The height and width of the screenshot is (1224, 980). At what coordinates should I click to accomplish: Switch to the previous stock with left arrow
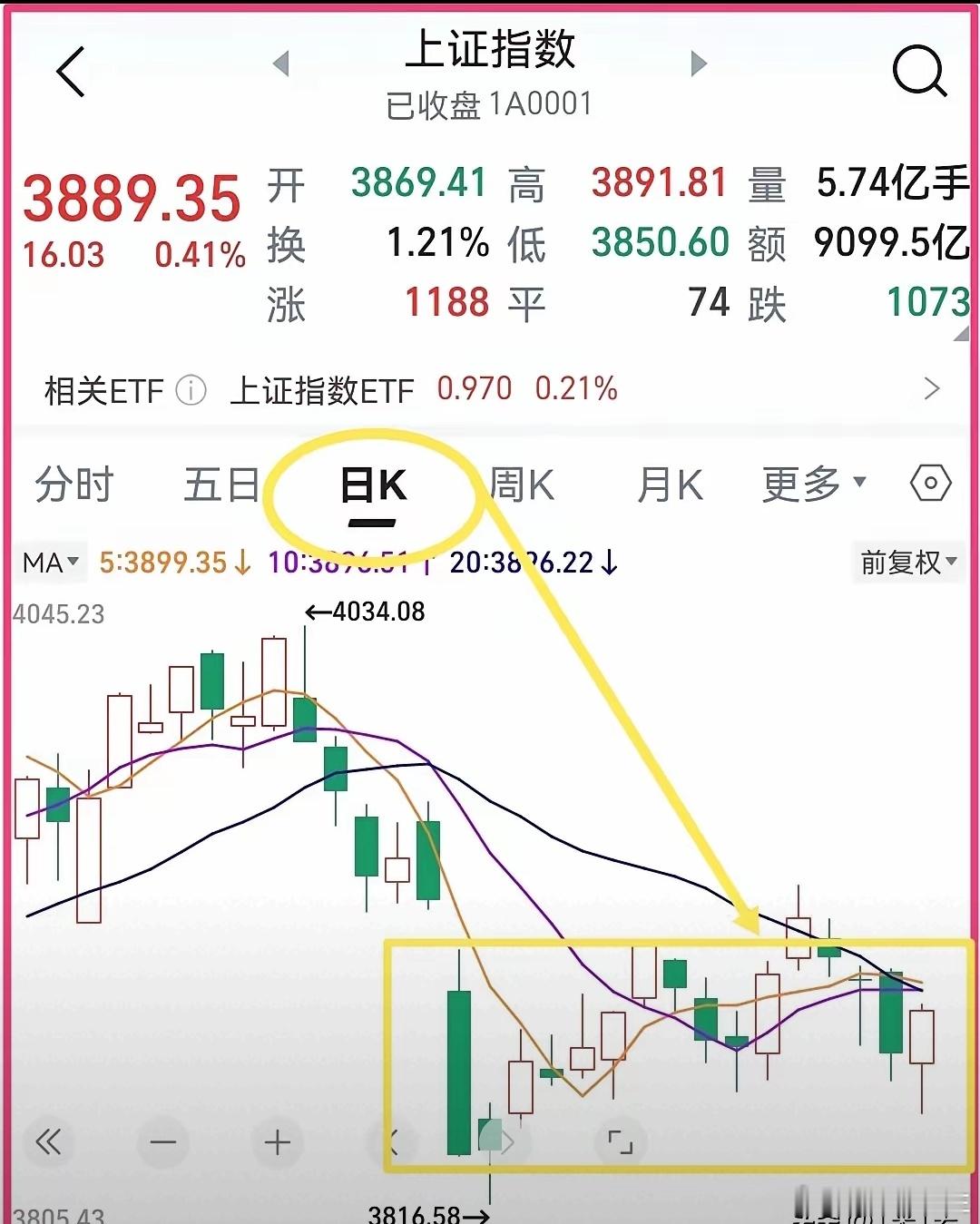[281, 64]
